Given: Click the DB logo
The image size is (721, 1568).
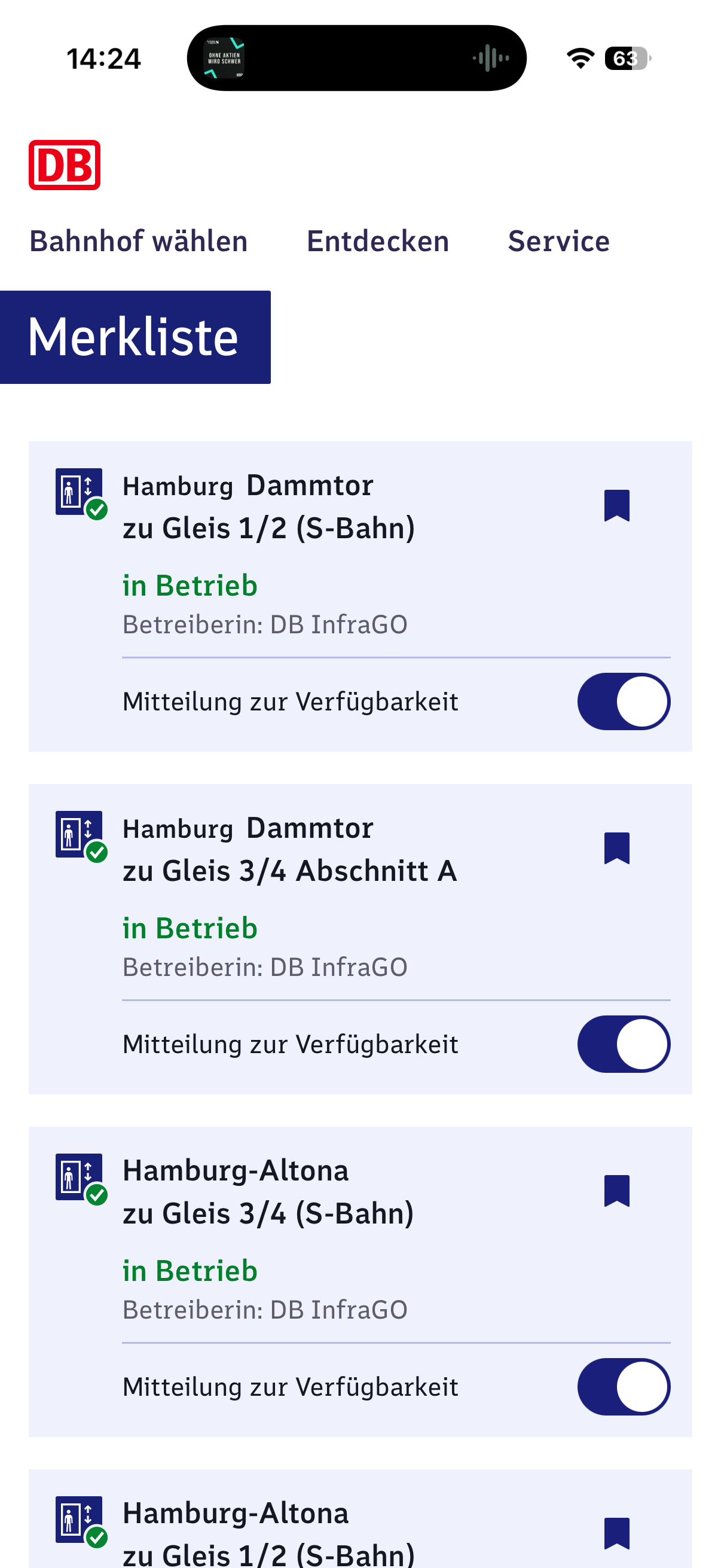Looking at the screenshot, I should pyautogui.click(x=64, y=164).
